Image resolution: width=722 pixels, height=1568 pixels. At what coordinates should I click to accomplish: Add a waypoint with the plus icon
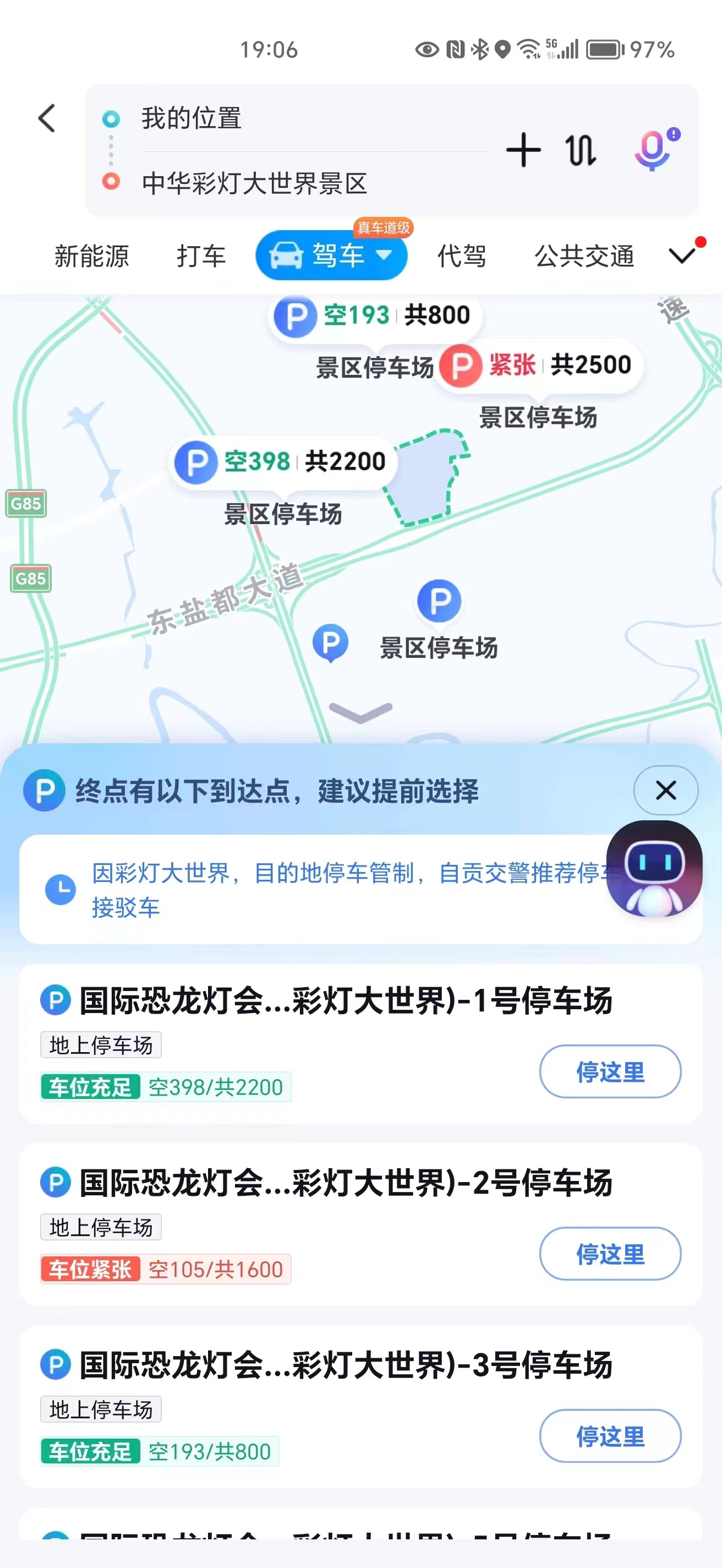[522, 150]
